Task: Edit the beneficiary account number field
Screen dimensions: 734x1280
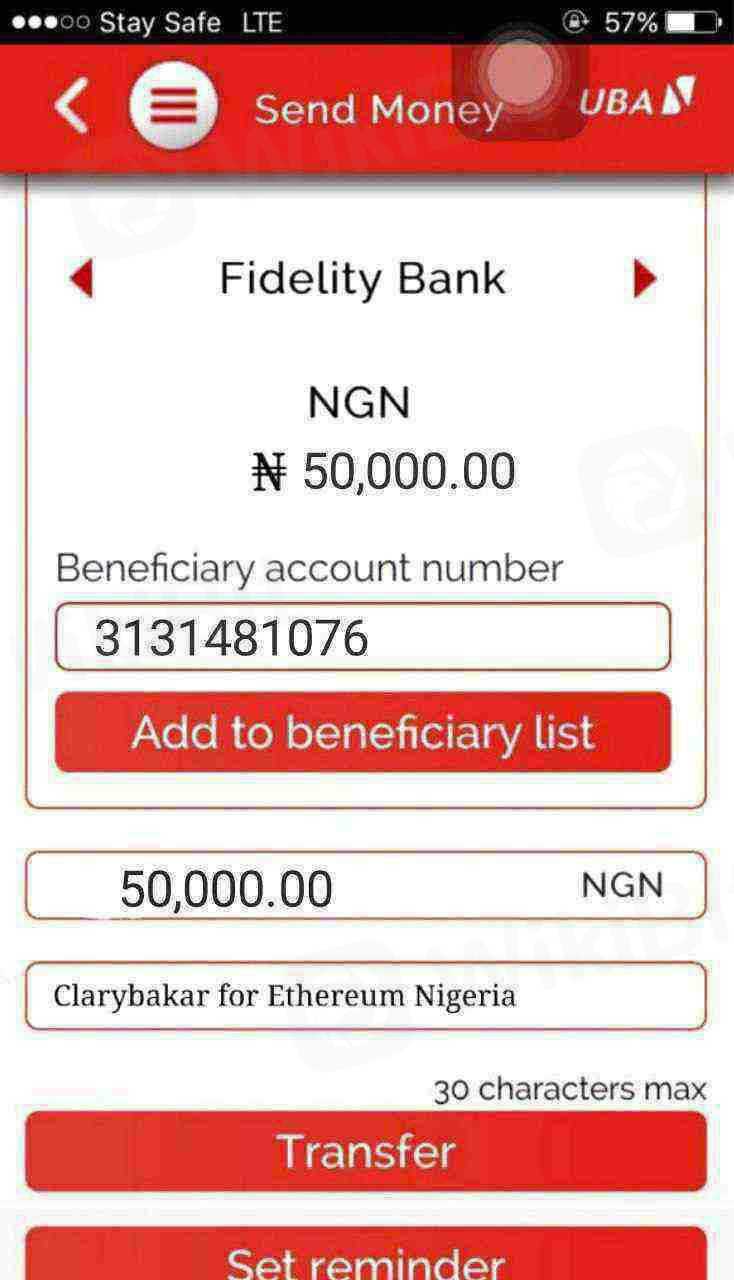Action: 362,637
